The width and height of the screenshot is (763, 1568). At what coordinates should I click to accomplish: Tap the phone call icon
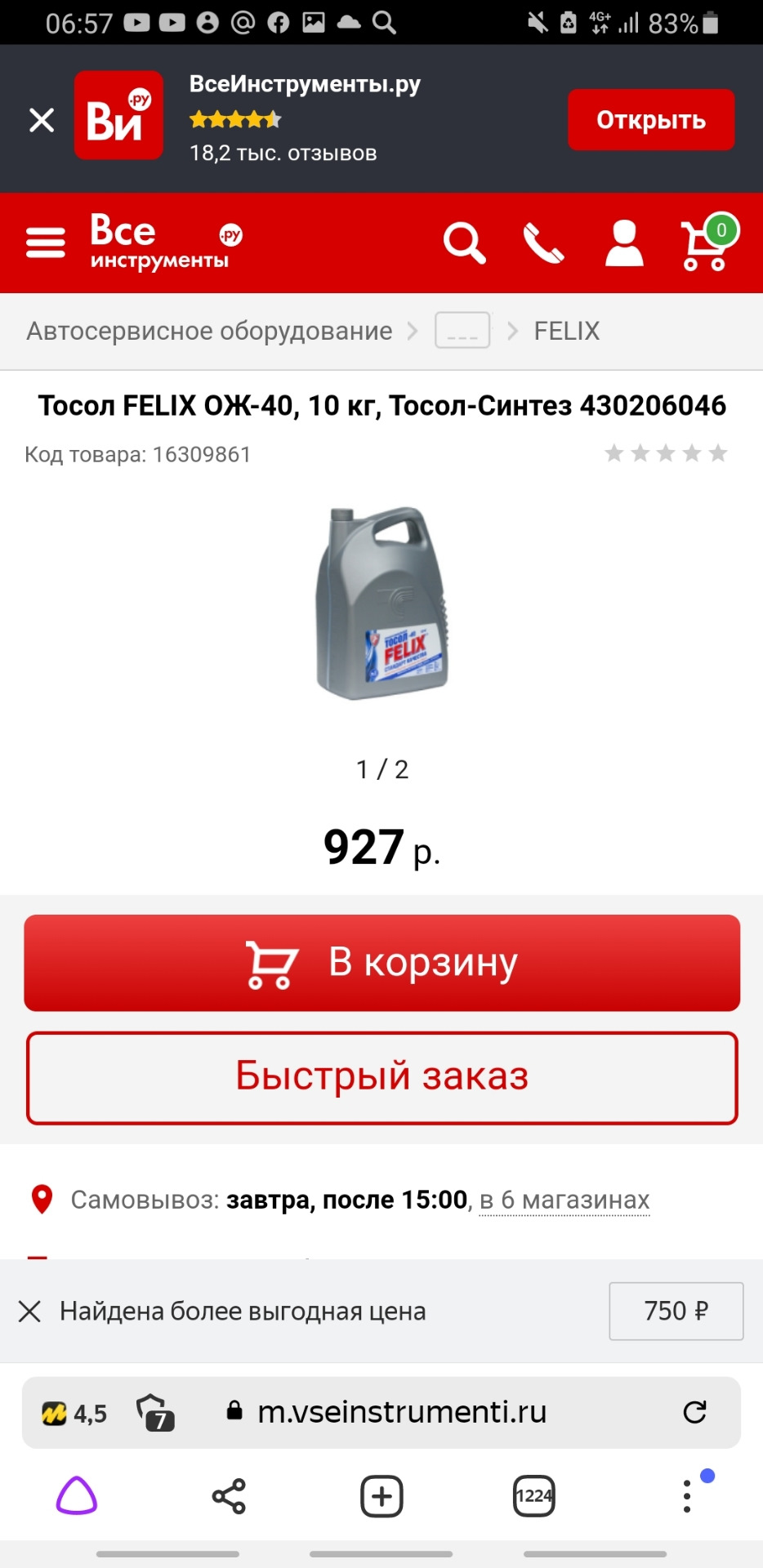543,243
